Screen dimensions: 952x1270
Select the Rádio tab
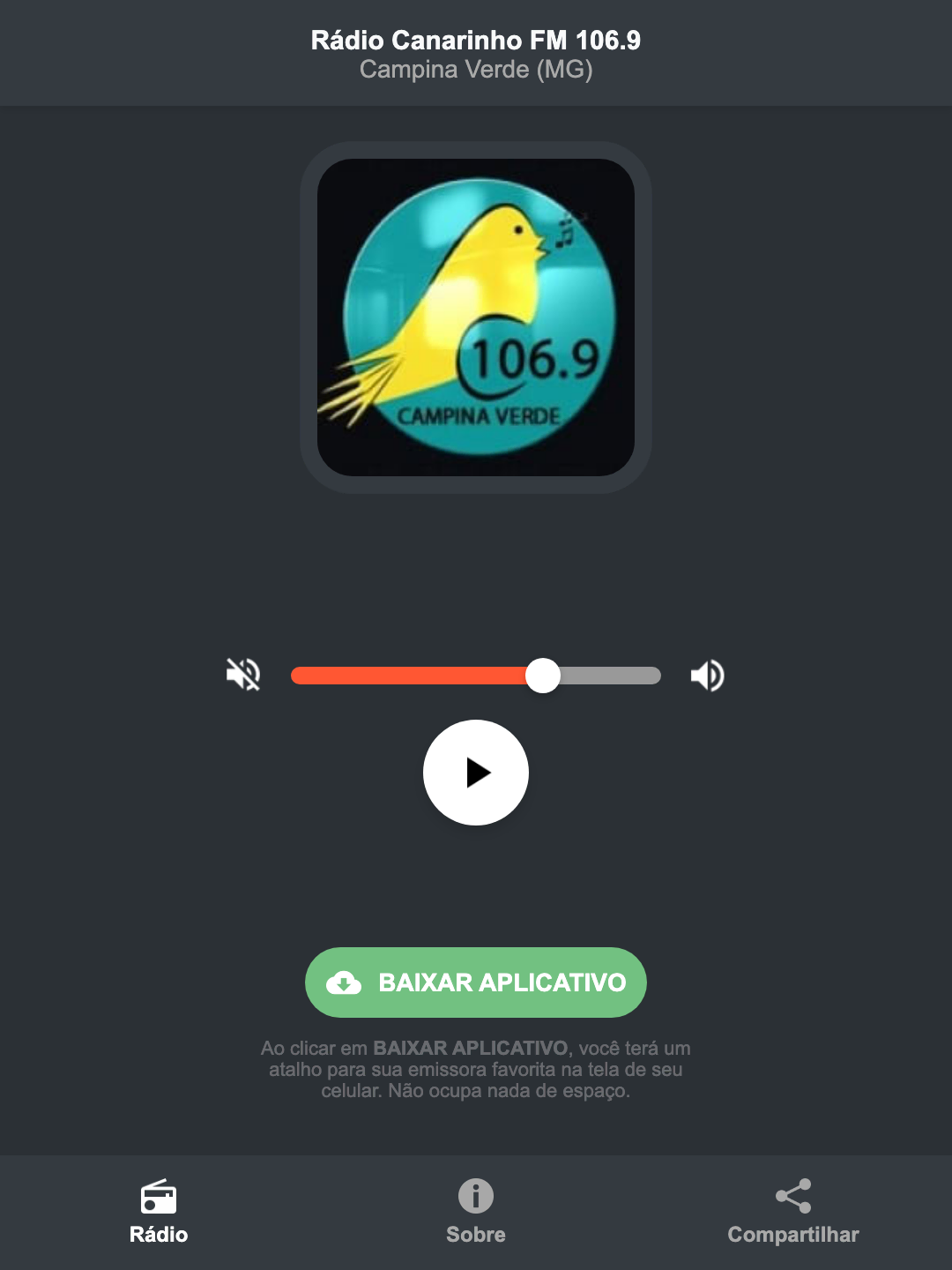point(159,1213)
